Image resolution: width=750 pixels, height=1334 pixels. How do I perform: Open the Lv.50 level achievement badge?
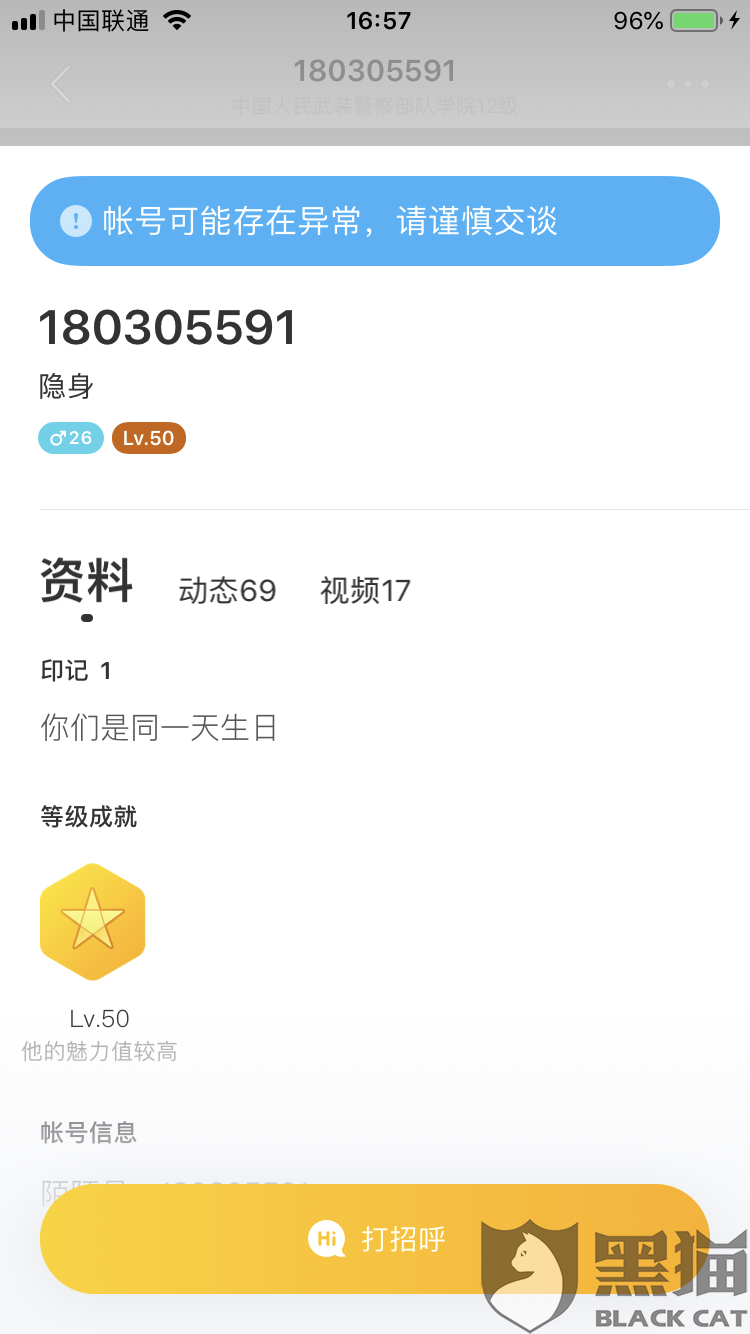(93, 922)
